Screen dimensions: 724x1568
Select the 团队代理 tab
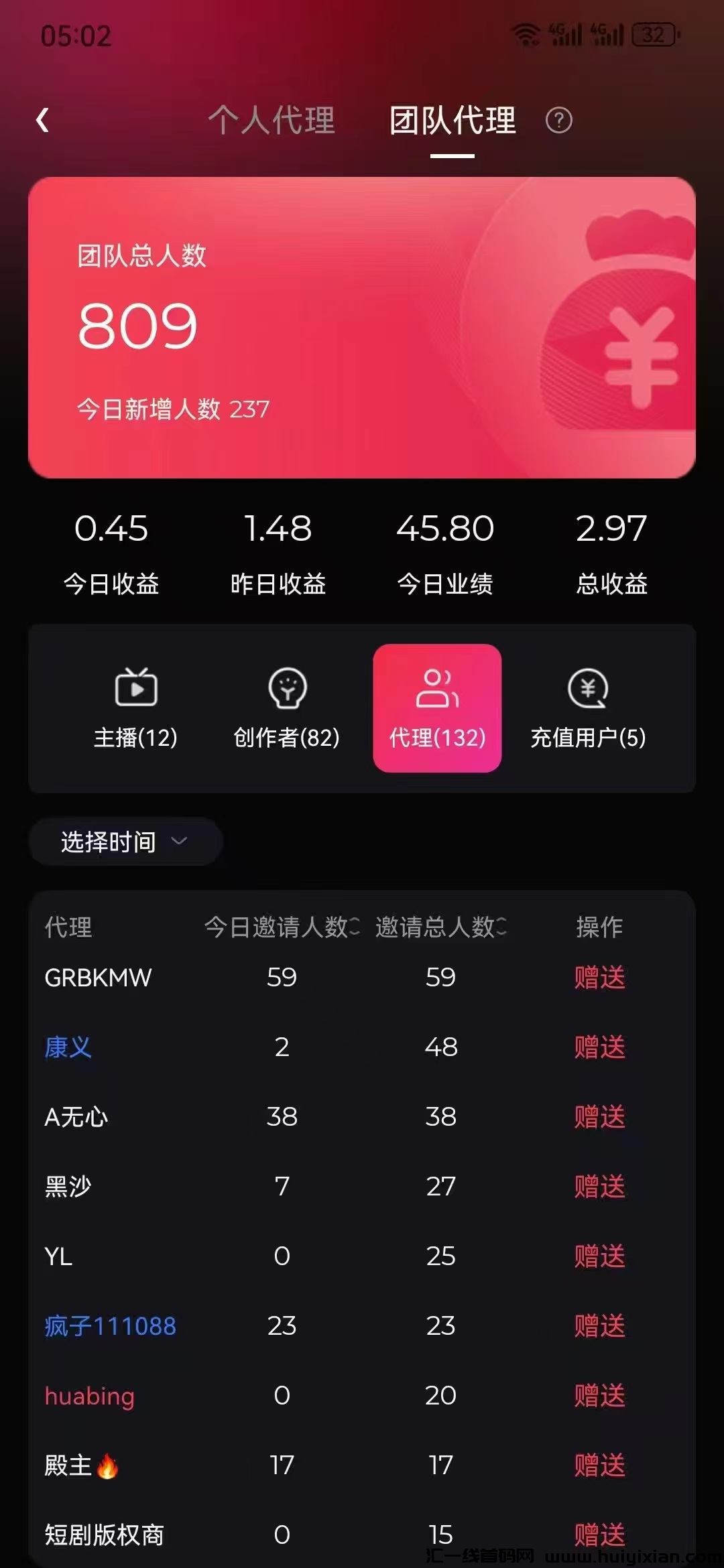pyautogui.click(x=451, y=121)
